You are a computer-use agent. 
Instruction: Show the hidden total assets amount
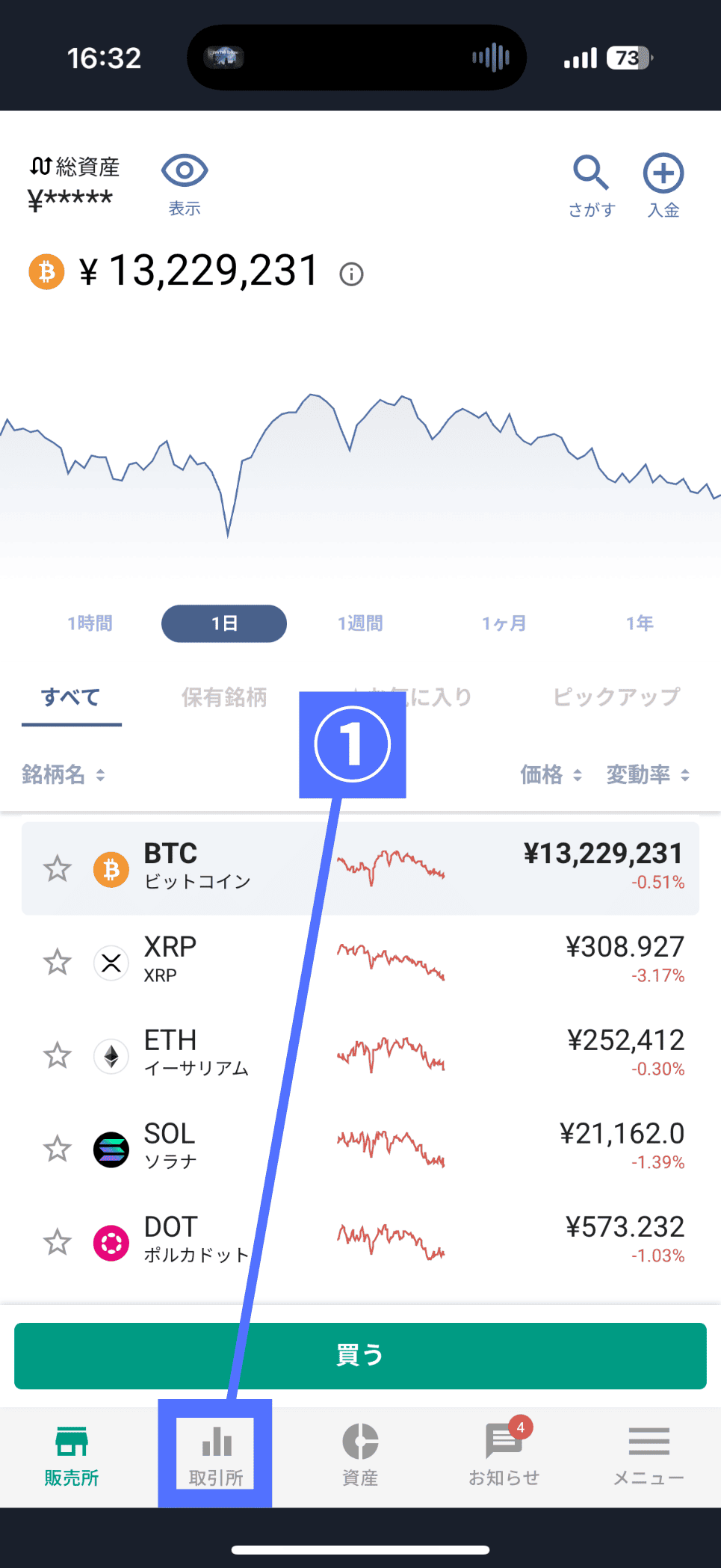(x=184, y=182)
